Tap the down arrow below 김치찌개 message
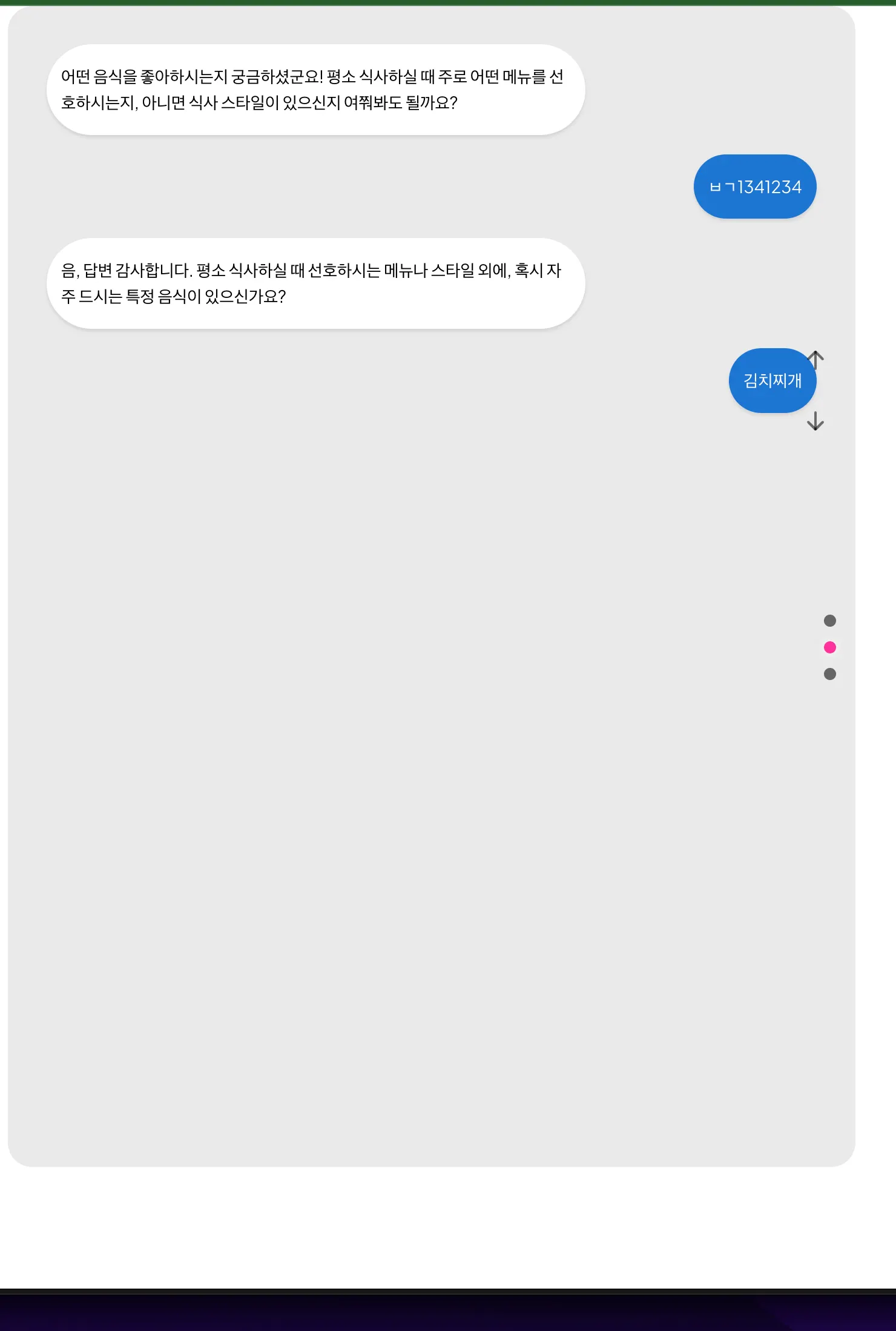The width and height of the screenshot is (896, 1331). [x=815, y=421]
